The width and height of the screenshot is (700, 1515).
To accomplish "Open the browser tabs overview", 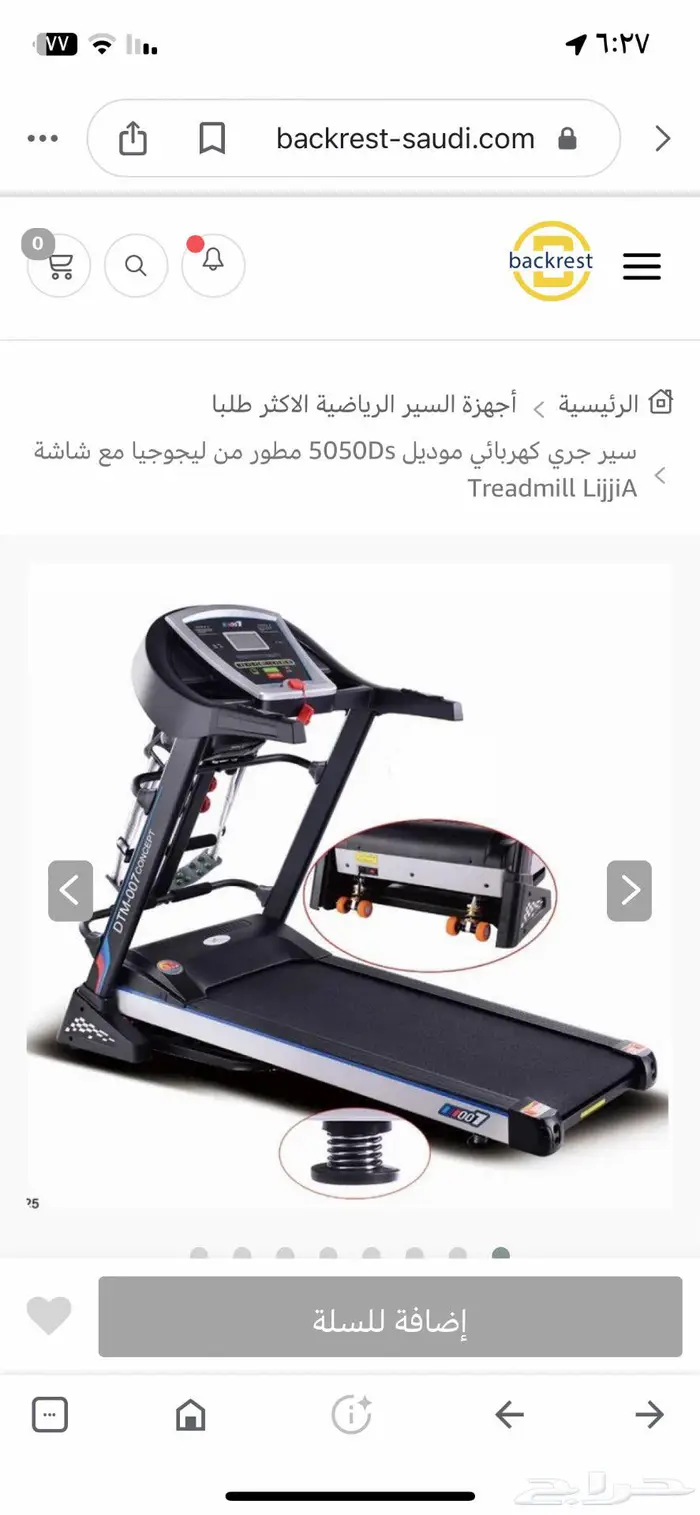I will click(50, 1414).
